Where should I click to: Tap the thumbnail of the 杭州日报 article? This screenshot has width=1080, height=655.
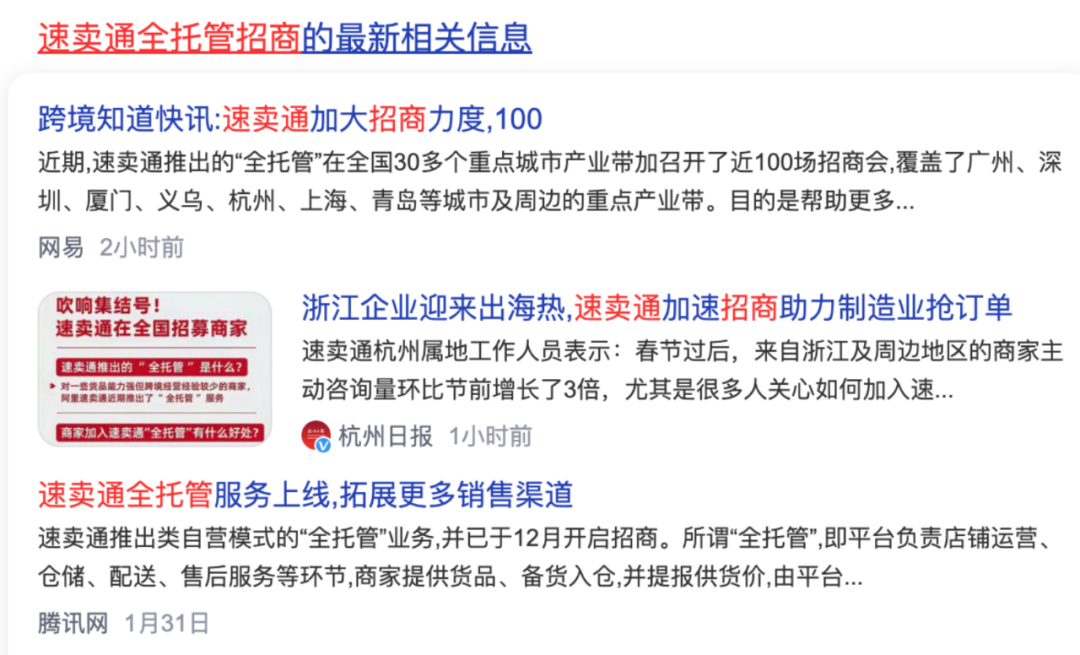[x=154, y=368]
